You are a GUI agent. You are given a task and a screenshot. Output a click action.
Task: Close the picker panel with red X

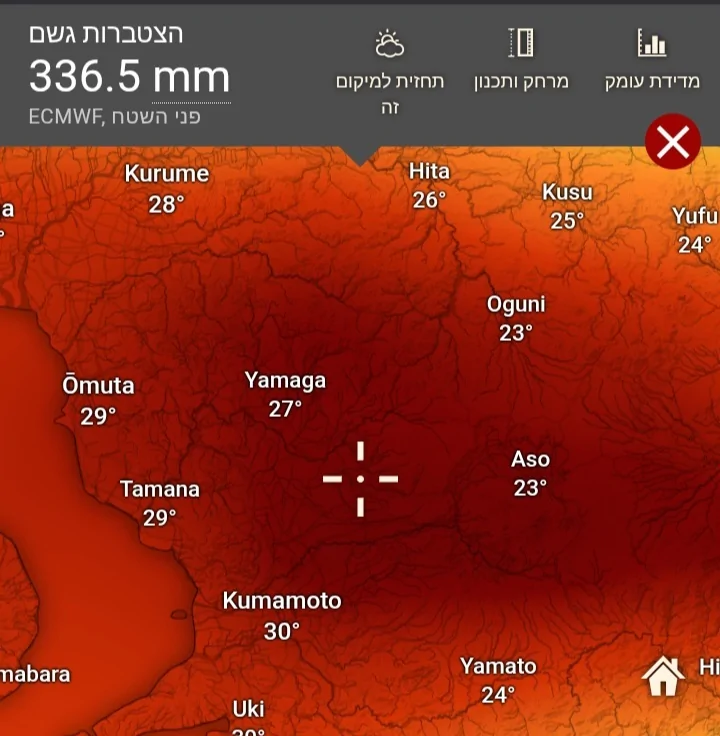click(673, 143)
